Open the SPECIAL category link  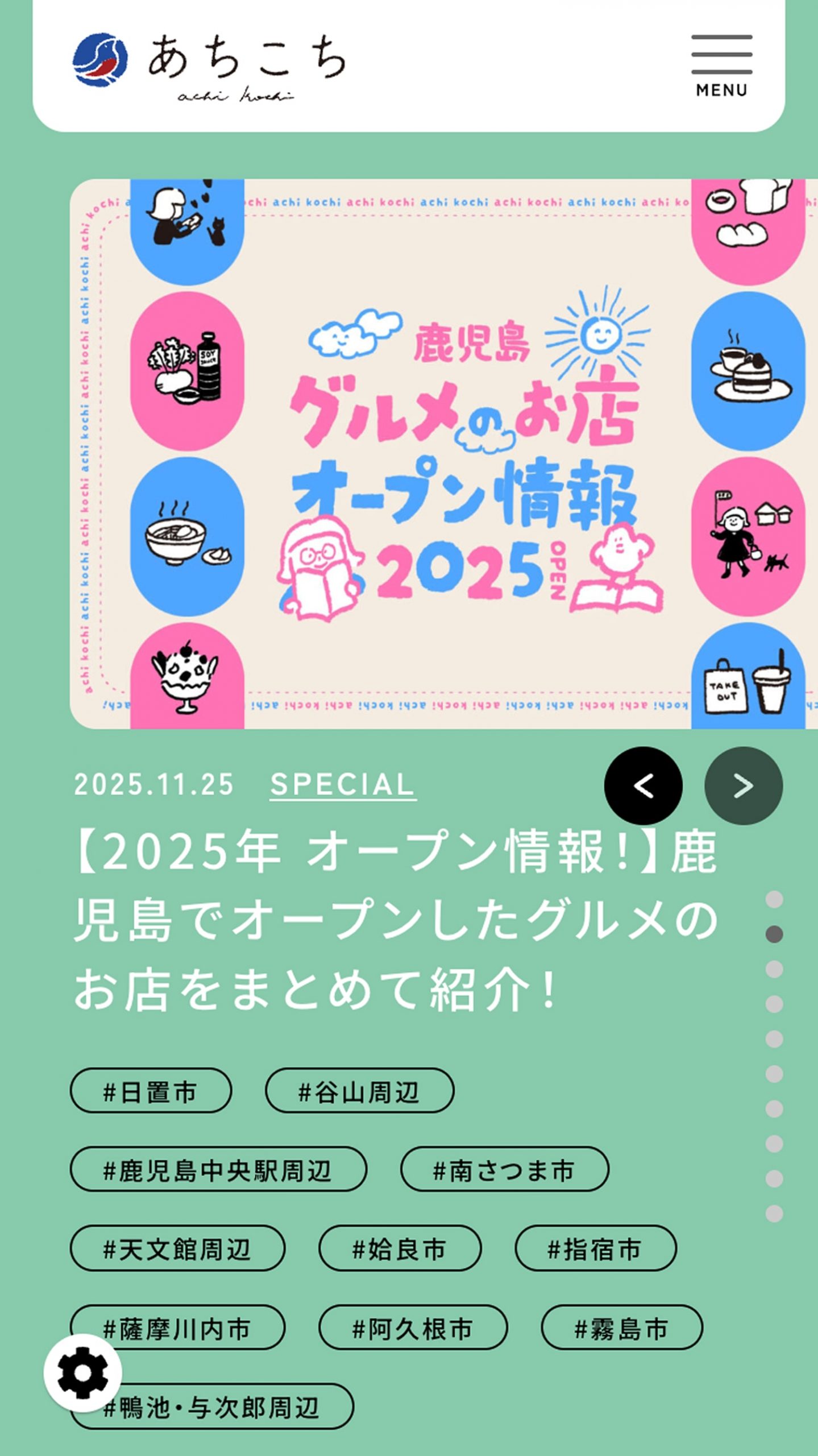(x=343, y=785)
